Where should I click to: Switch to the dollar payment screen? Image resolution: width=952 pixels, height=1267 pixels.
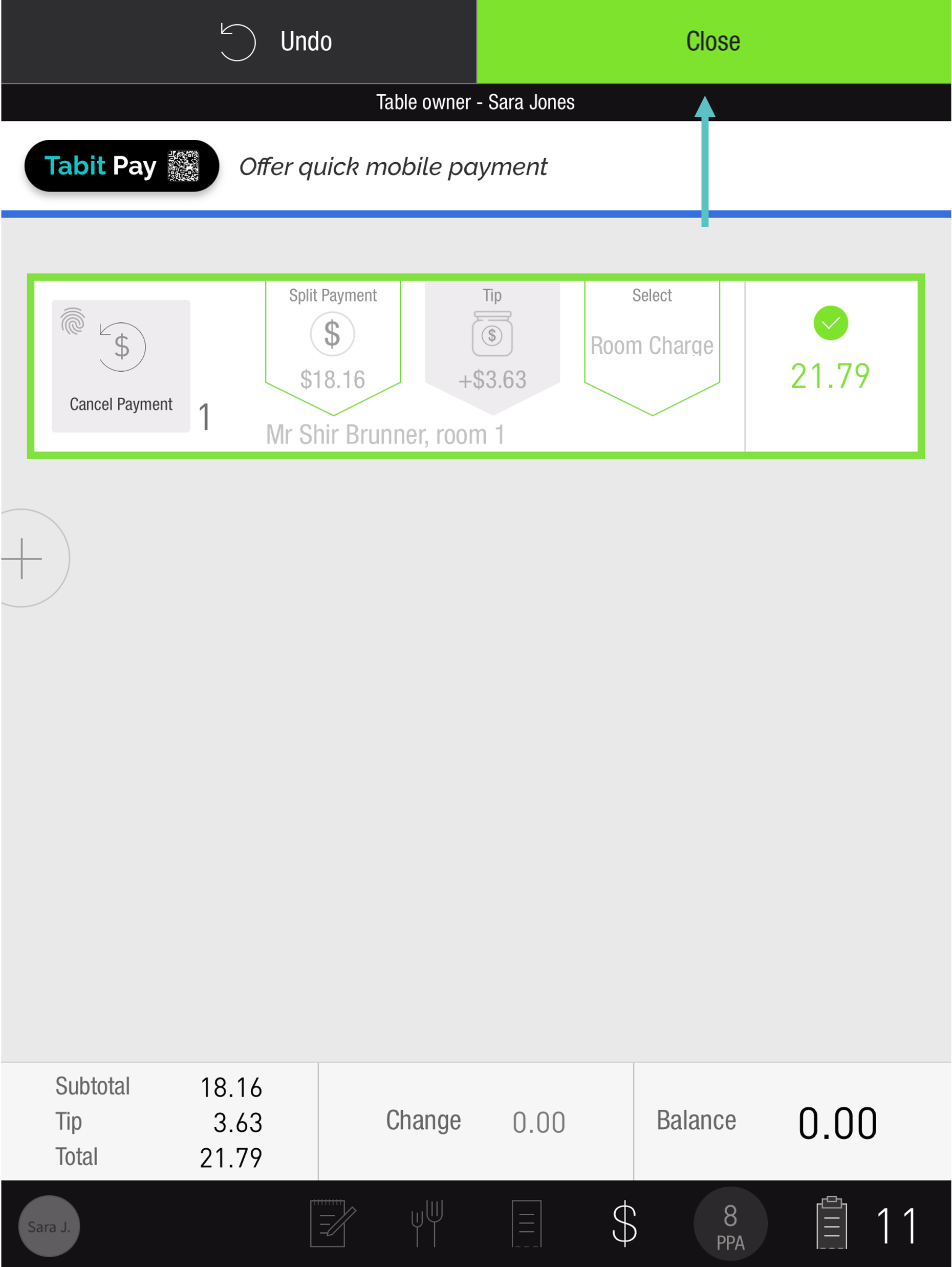(624, 1223)
